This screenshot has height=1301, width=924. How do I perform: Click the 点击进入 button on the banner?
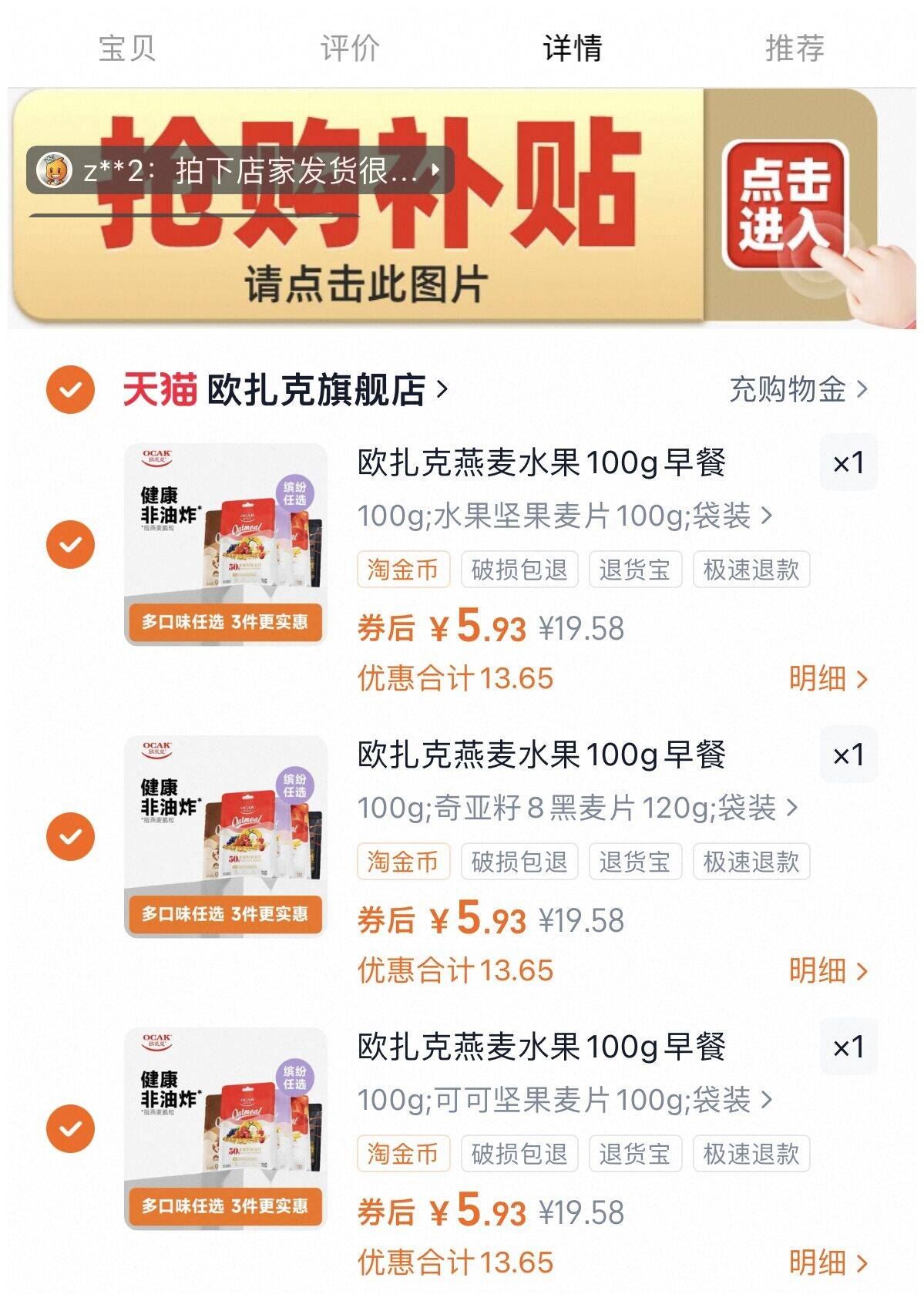(786, 203)
